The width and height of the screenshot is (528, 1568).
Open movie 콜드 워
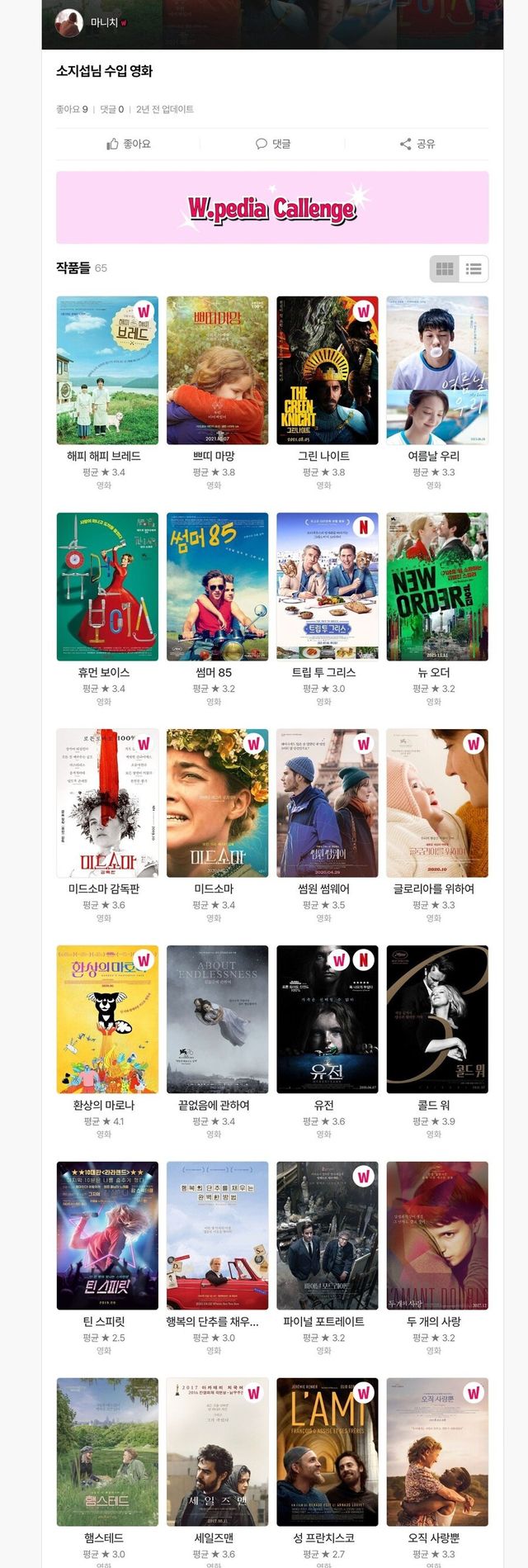click(436, 1019)
